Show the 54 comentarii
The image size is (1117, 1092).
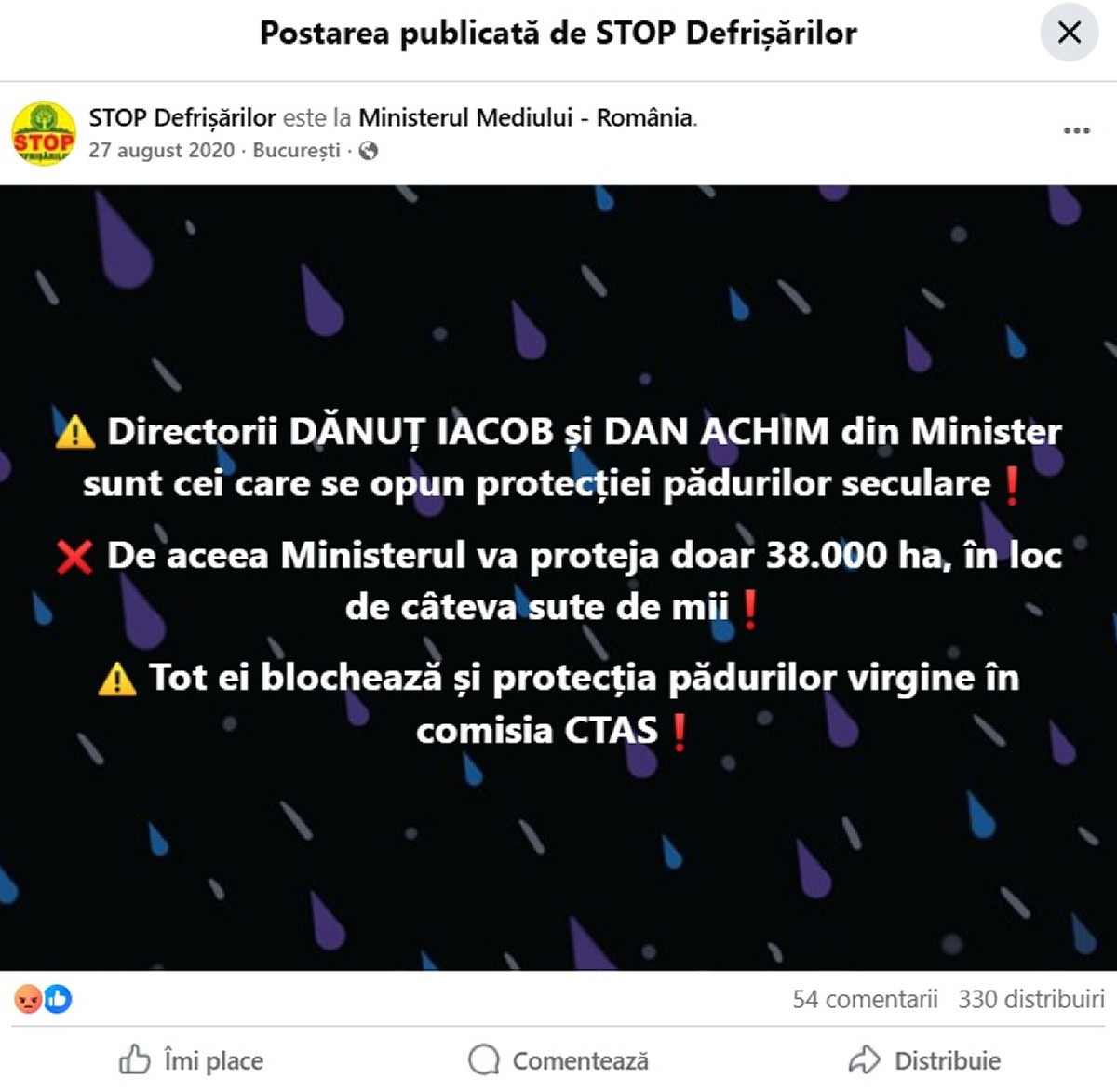tap(865, 999)
